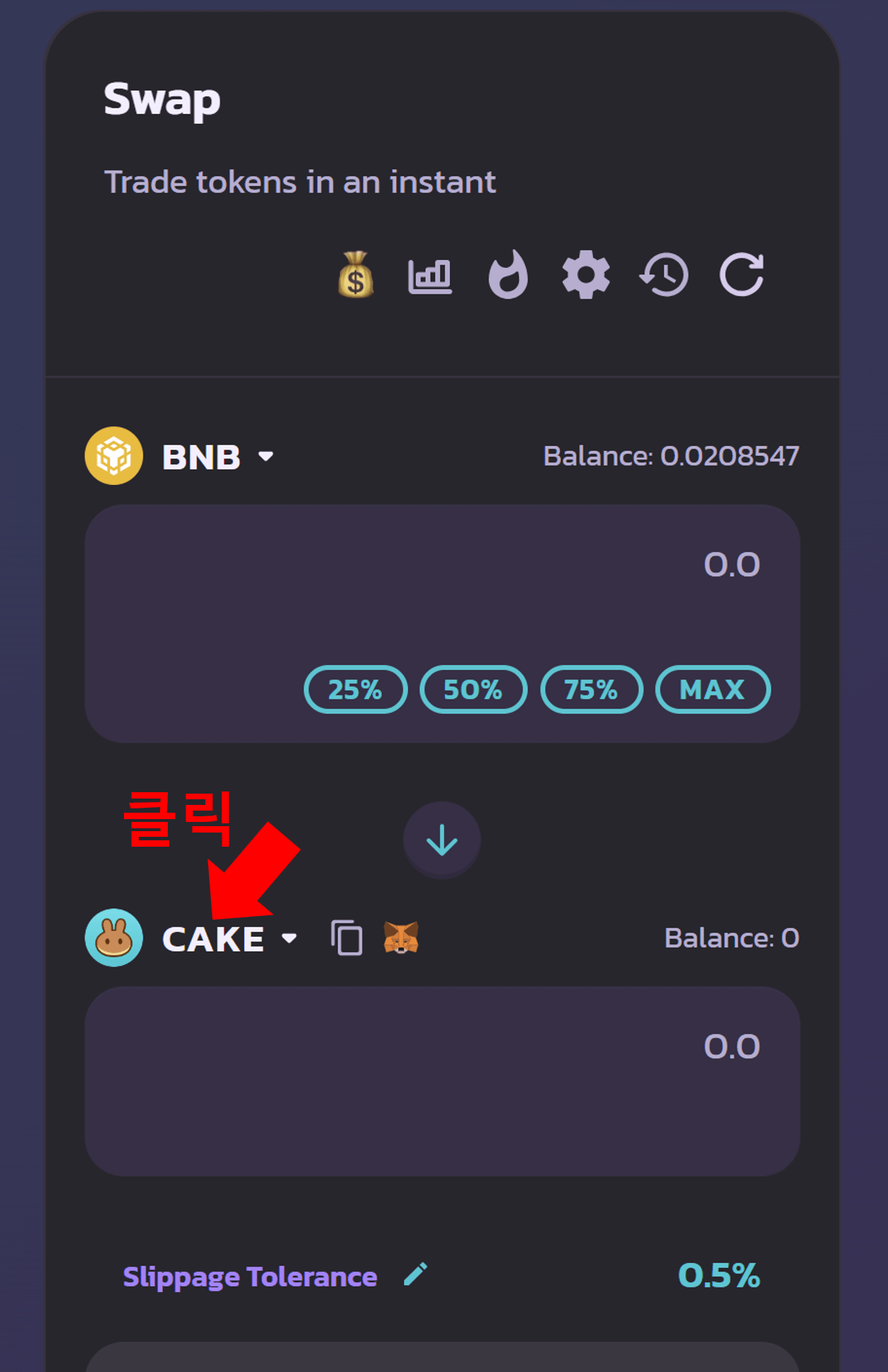Open the buy crypto money bag icon
Screen dimensions: 888x1372
356,276
